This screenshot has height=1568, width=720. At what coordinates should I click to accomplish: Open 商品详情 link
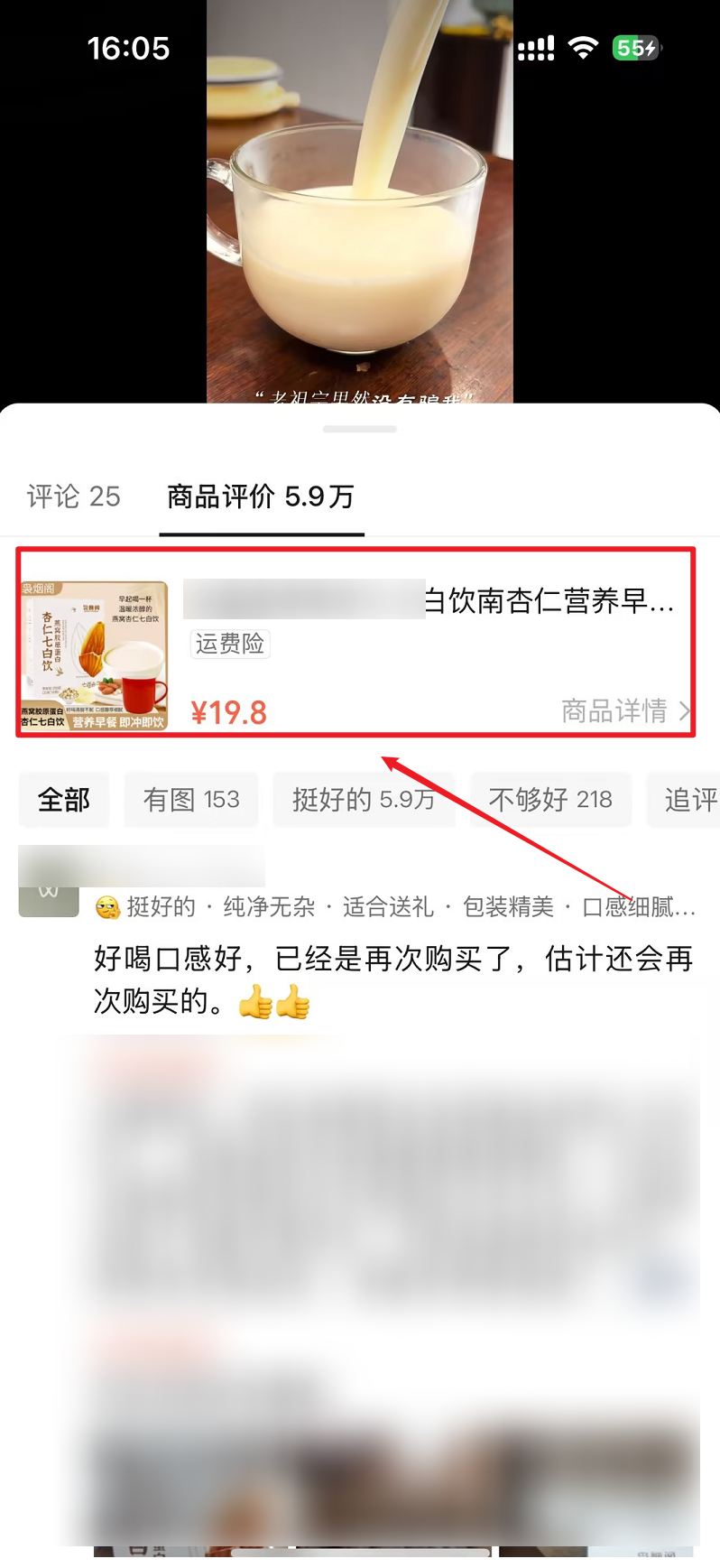pos(624,711)
